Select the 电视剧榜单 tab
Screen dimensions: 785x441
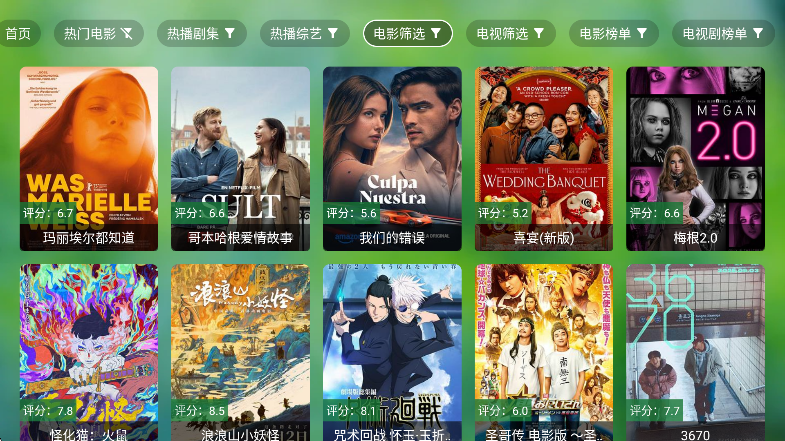(722, 33)
